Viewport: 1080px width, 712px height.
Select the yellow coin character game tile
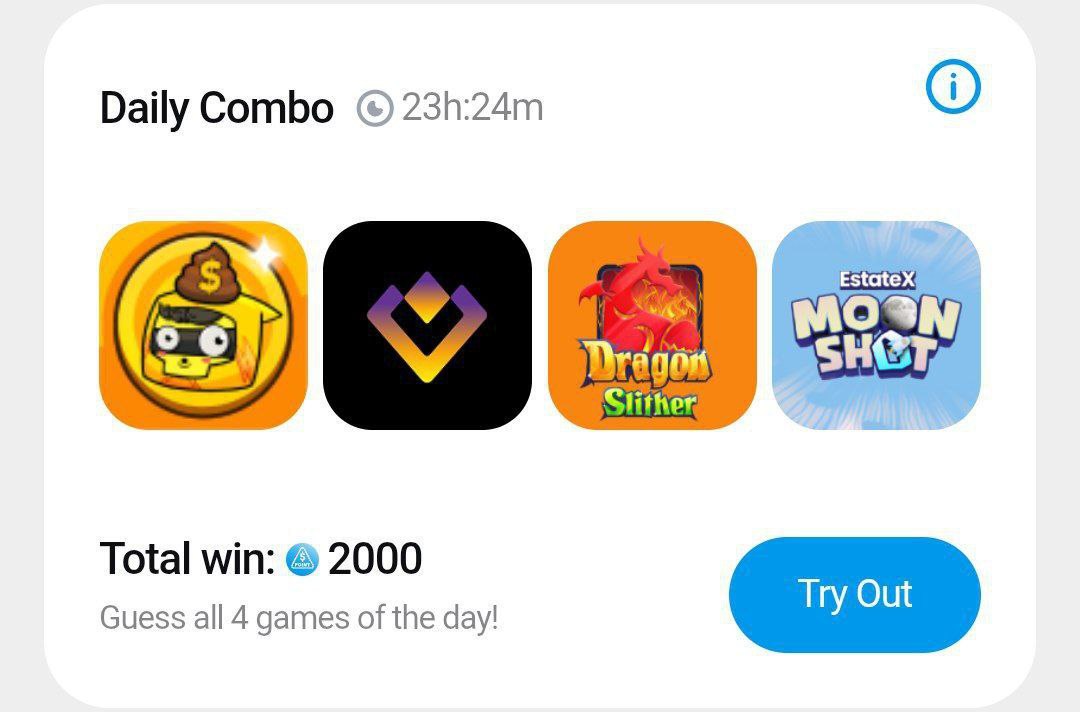click(x=203, y=326)
